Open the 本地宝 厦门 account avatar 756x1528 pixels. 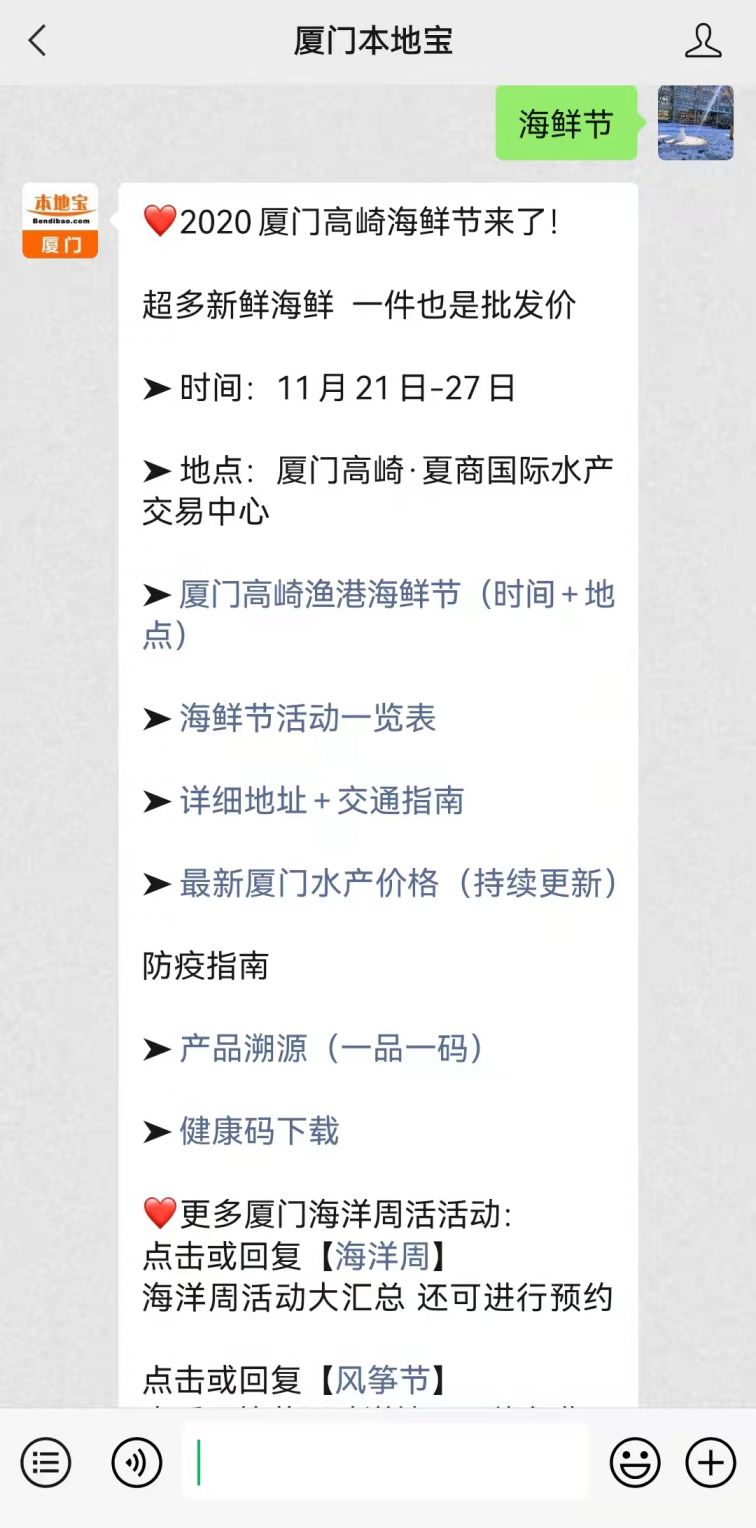tap(60, 221)
